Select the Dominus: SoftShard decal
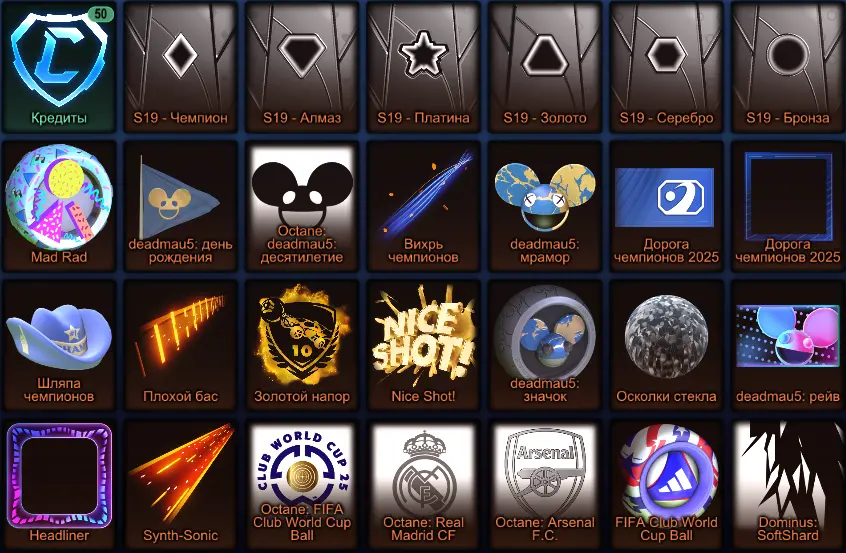The image size is (846, 553). [x=788, y=483]
